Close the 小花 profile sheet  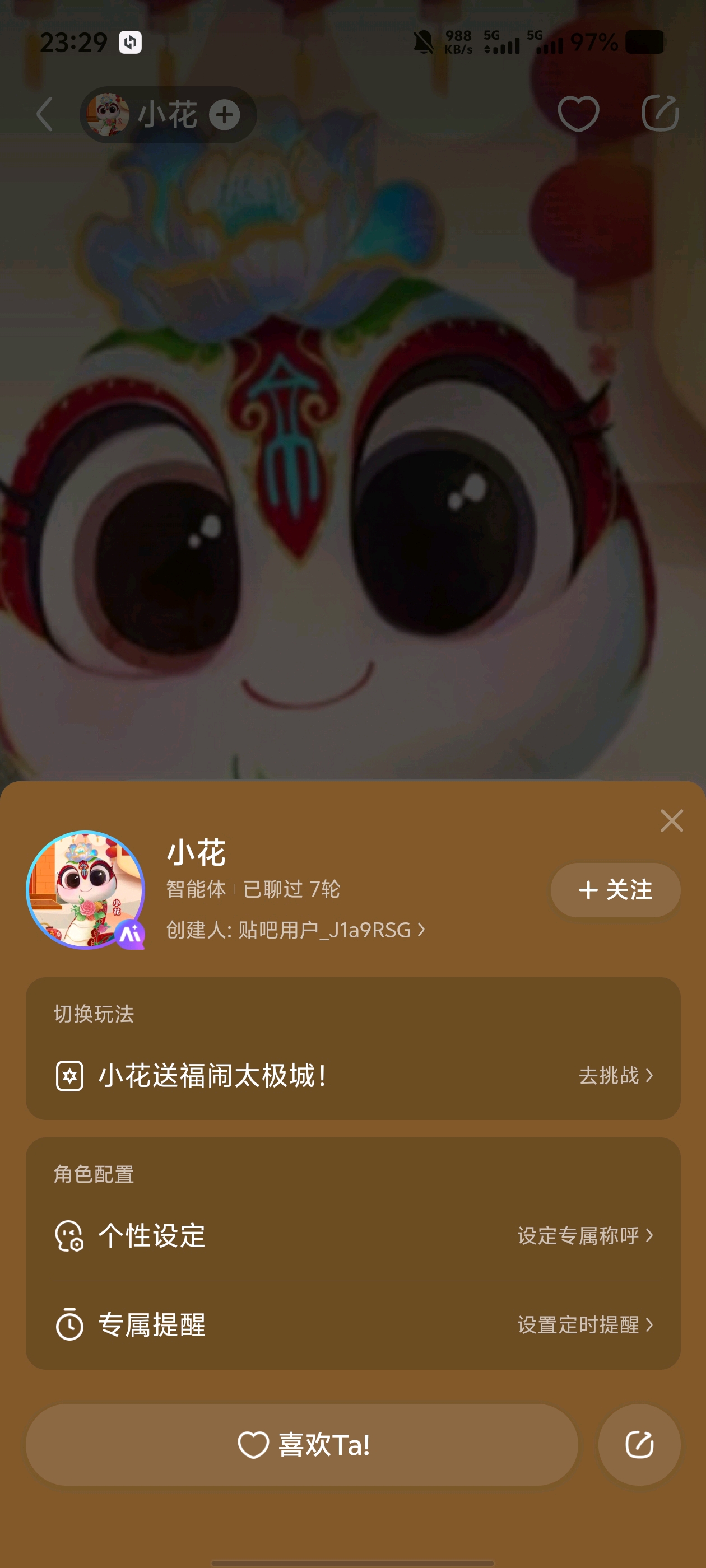tap(671, 820)
